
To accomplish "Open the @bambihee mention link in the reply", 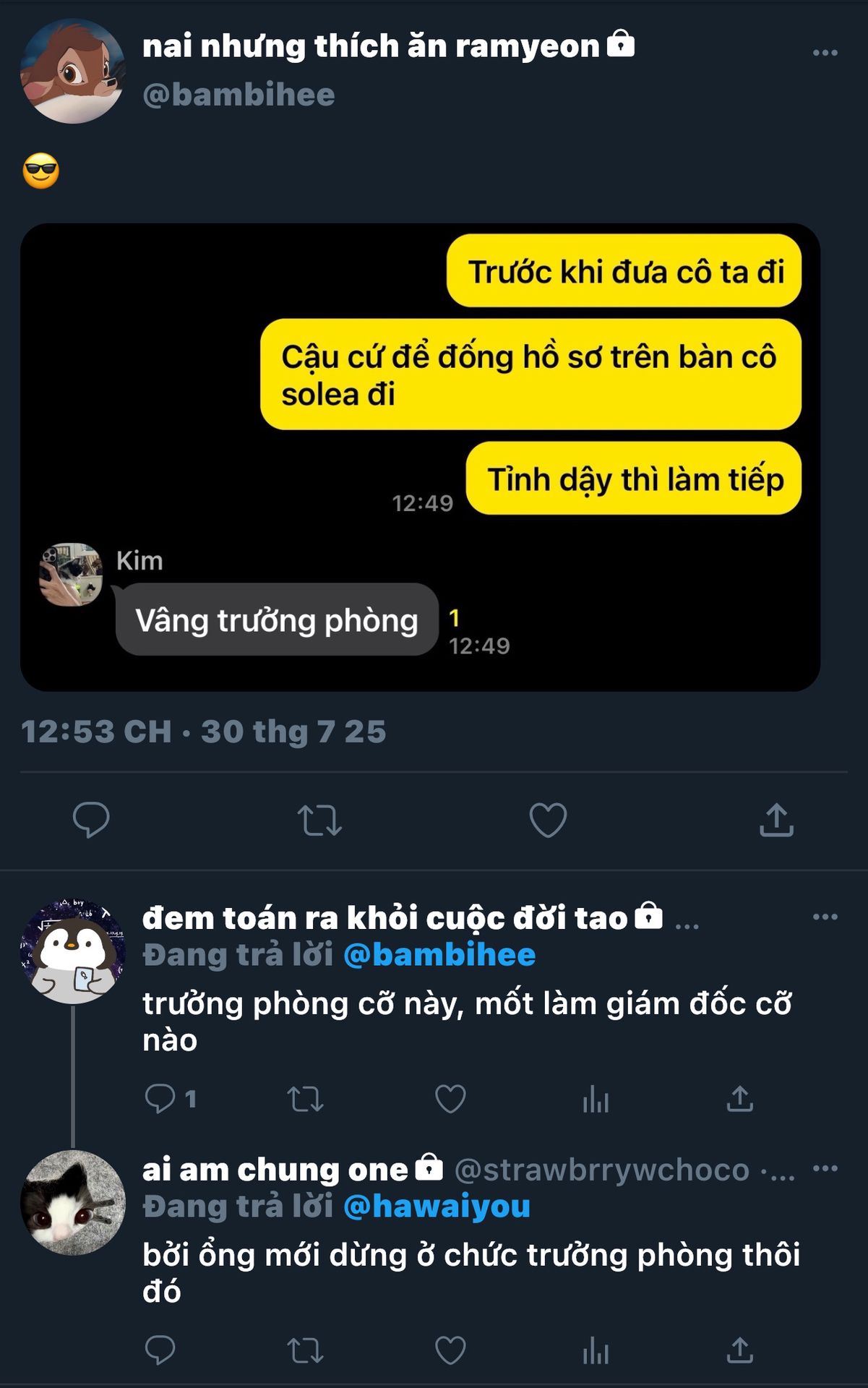I will click(x=439, y=955).
